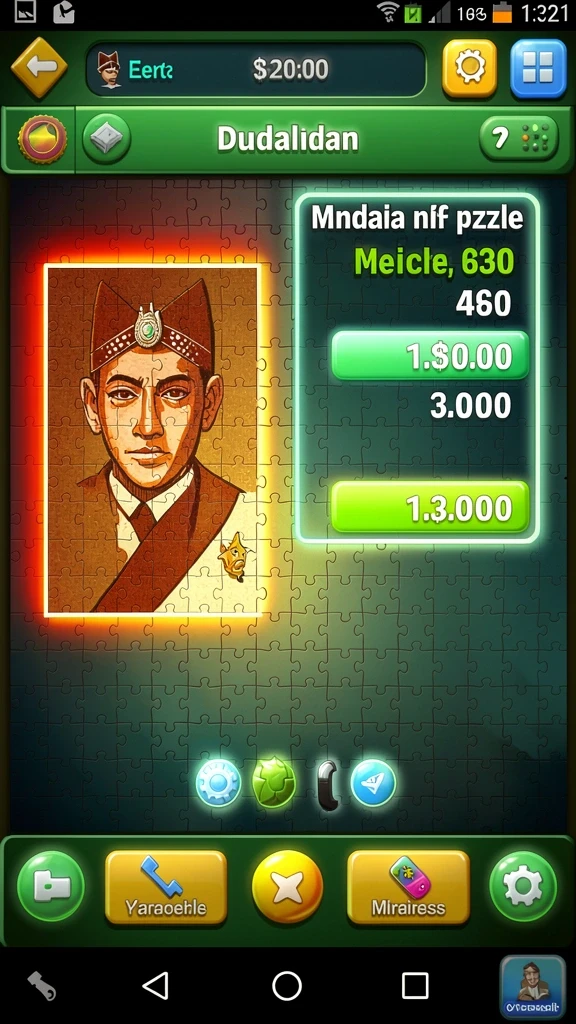Image resolution: width=576 pixels, height=1024 pixels.
Task: Tap the yellow round X button
Action: [287, 887]
